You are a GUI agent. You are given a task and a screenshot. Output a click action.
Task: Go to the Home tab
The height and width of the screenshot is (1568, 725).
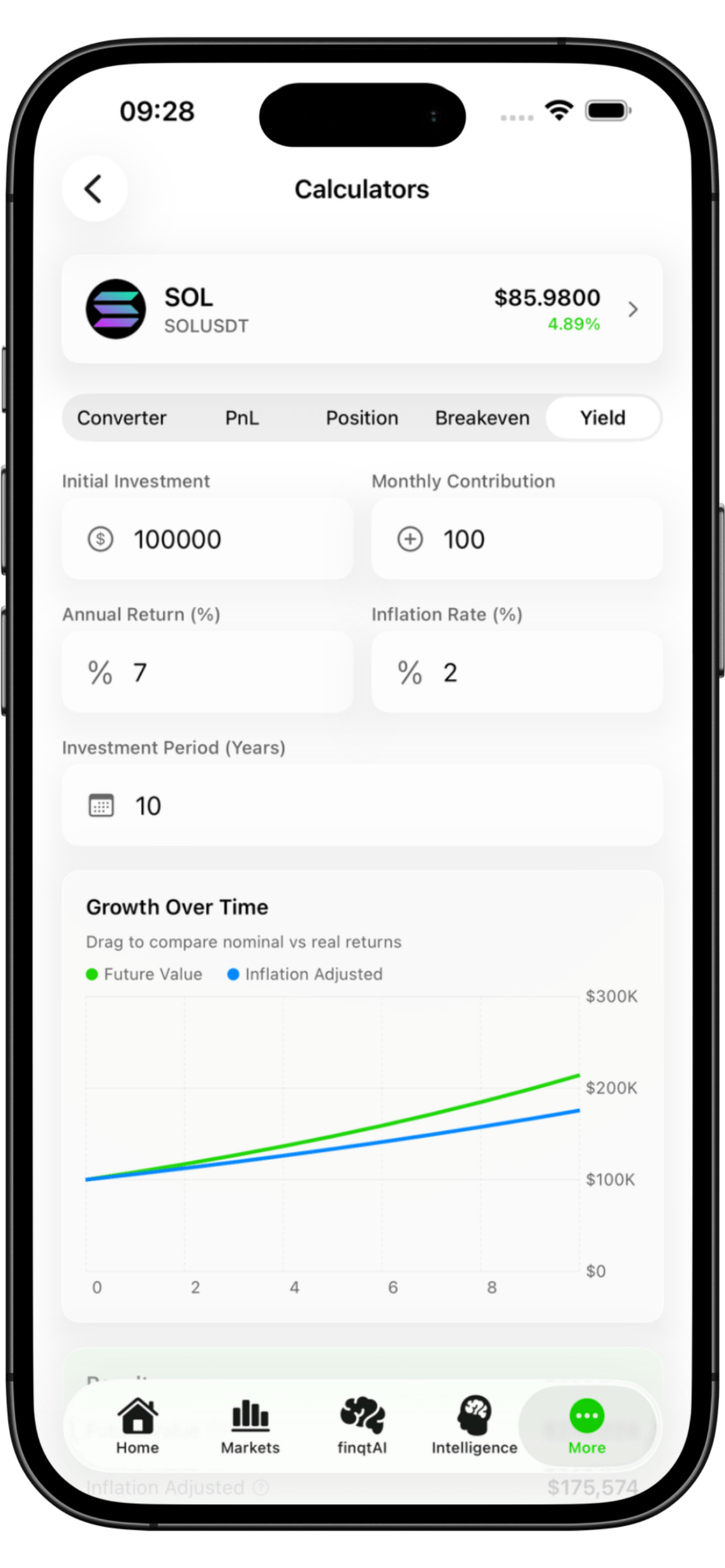pyautogui.click(x=138, y=1426)
